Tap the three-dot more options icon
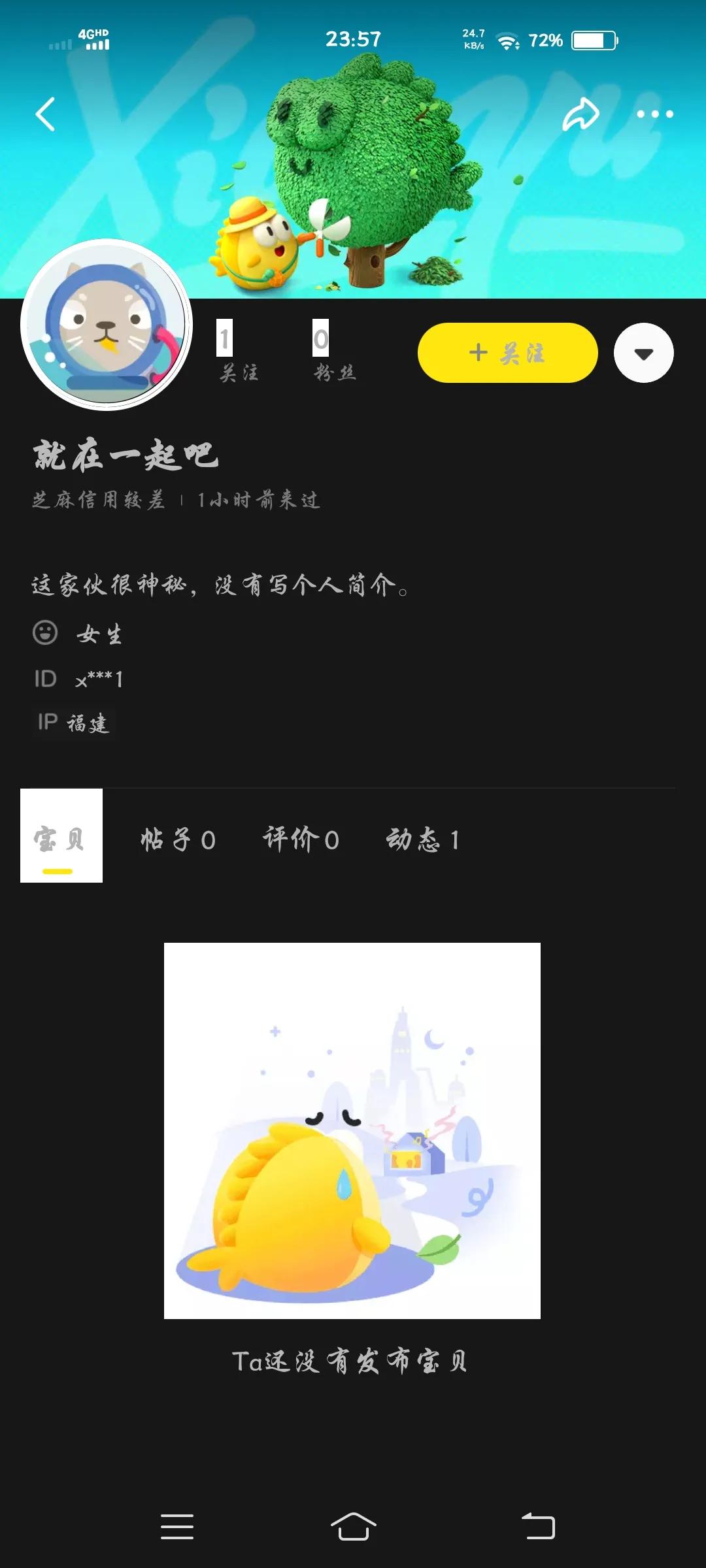The height and width of the screenshot is (1568, 706). tap(656, 113)
